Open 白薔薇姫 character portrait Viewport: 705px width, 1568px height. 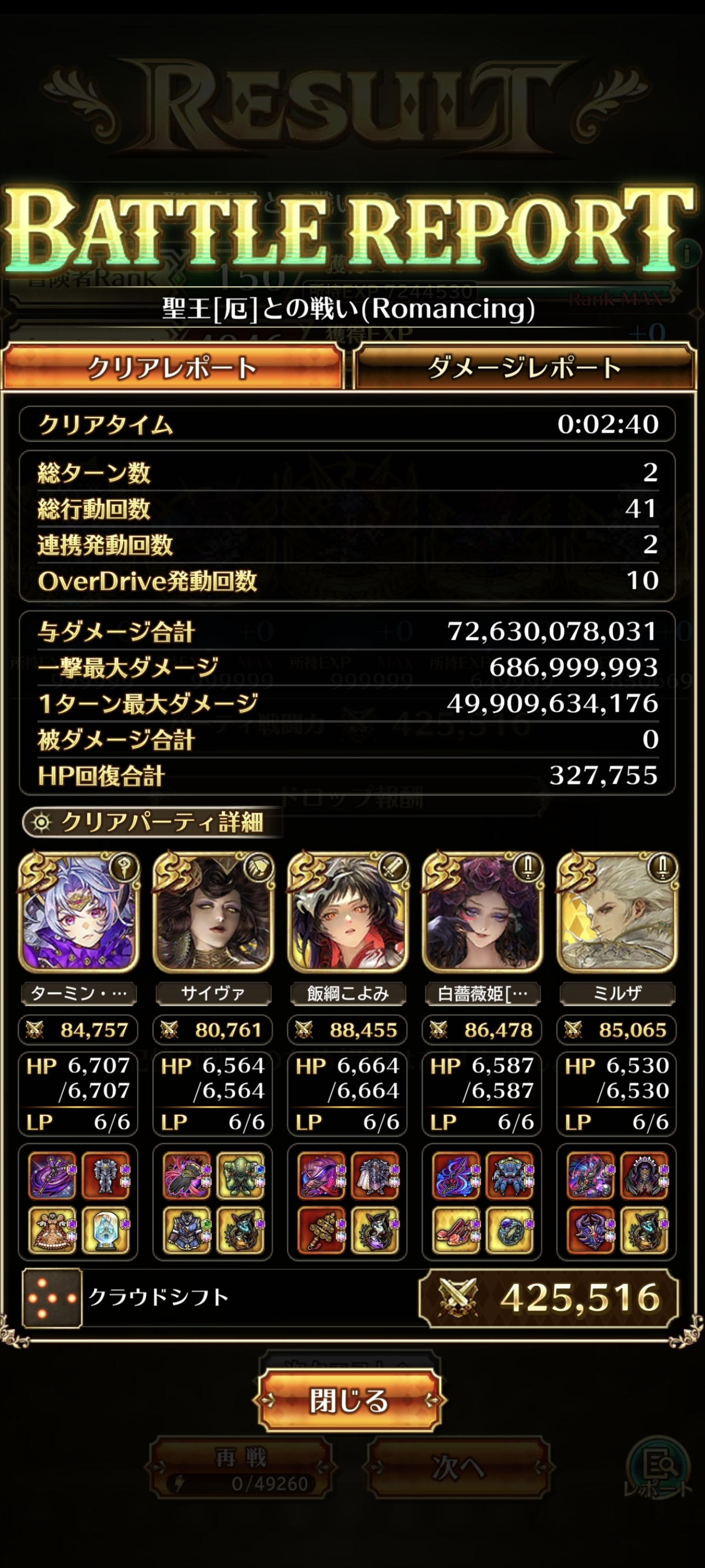483,912
